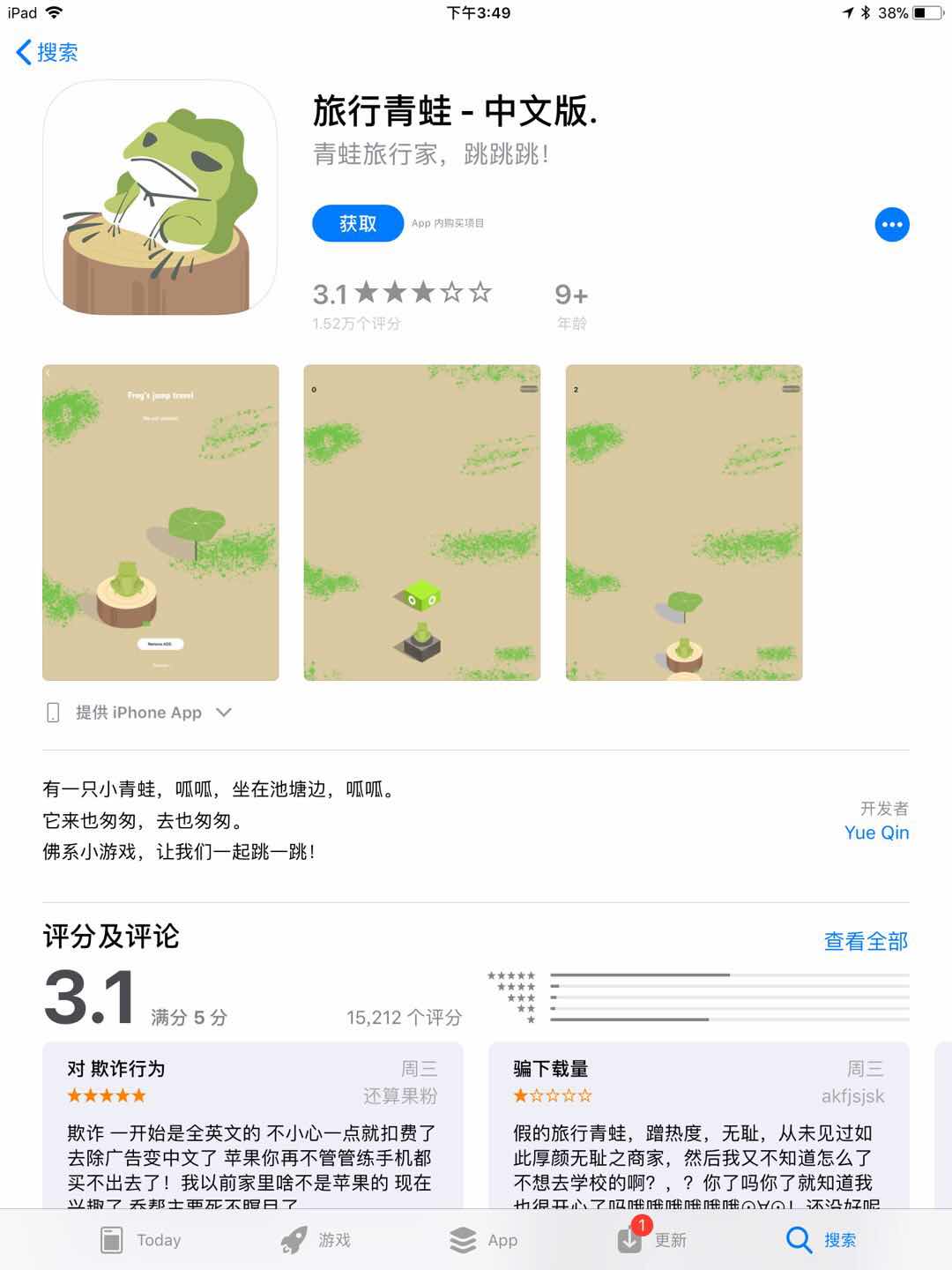The height and width of the screenshot is (1270, 952).
Task: View the second screenshot with green cube
Action: pyautogui.click(x=421, y=522)
